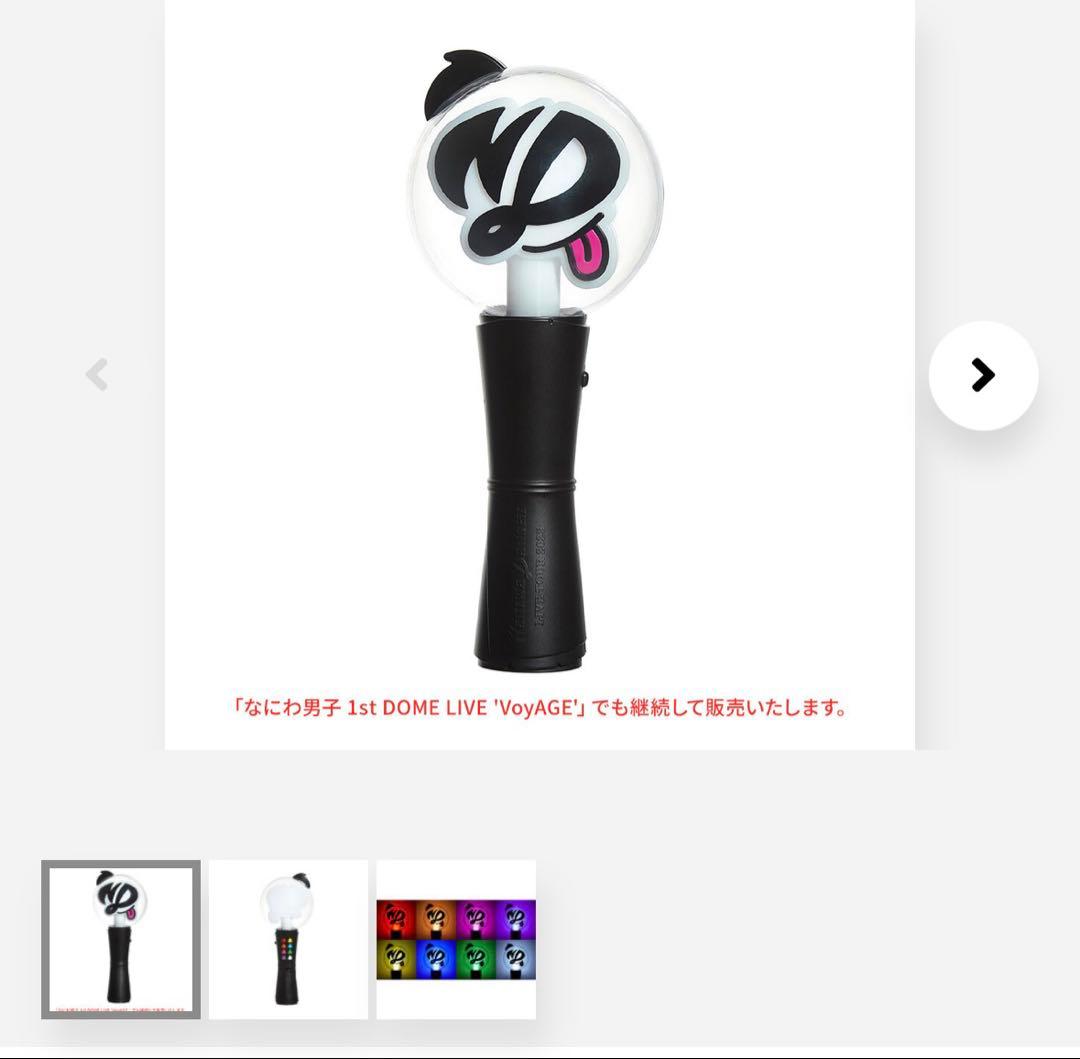Viewport: 1080px width, 1059px height.
Task: Go to the next product image
Action: pyautogui.click(x=983, y=375)
